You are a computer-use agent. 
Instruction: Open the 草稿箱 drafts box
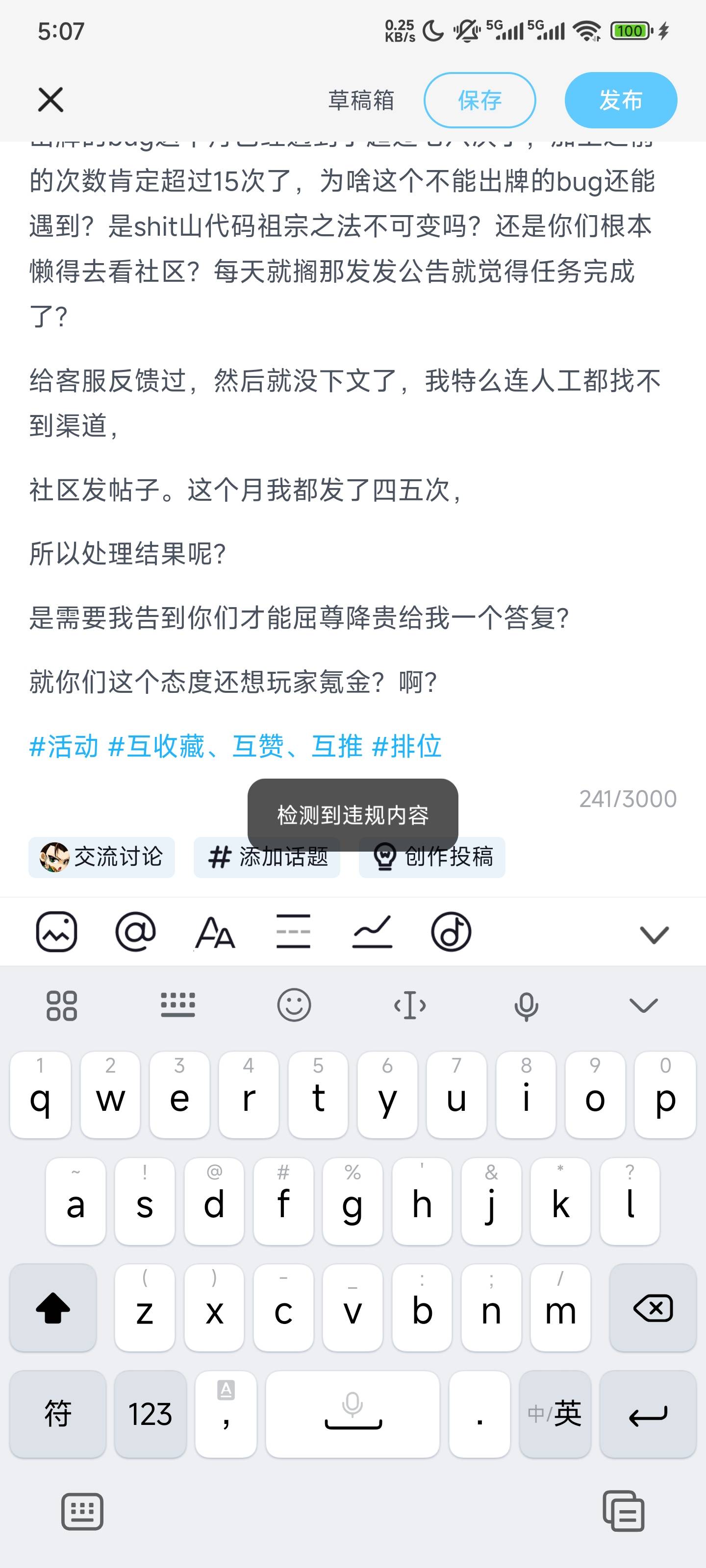[361, 100]
